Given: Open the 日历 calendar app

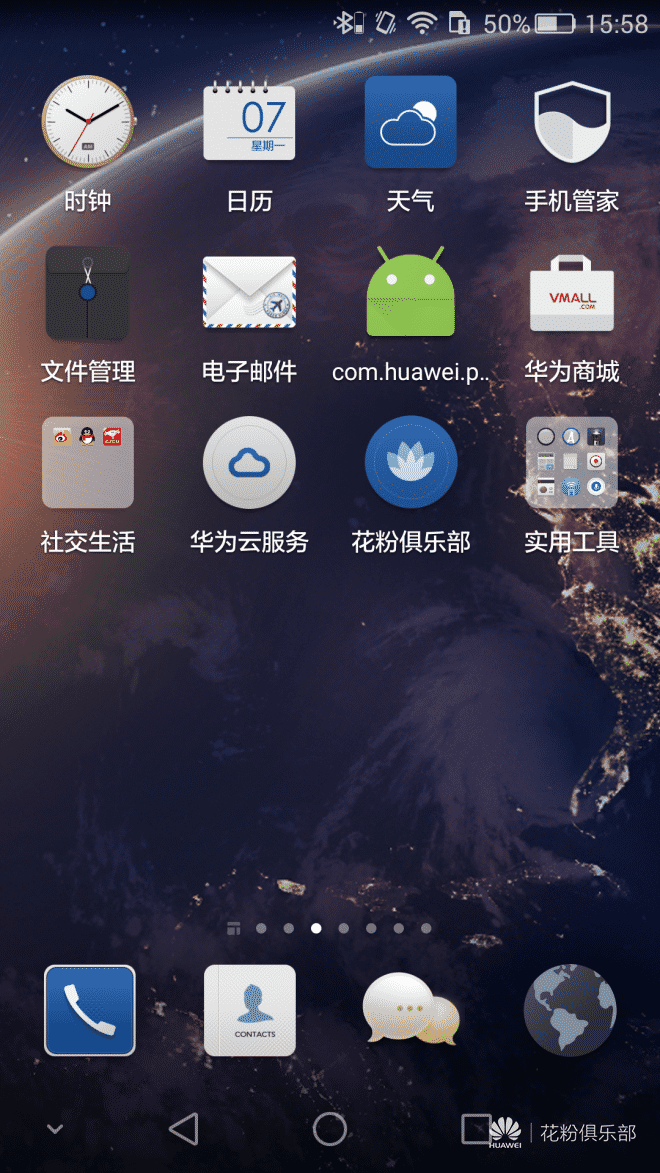Looking at the screenshot, I should tap(249, 122).
